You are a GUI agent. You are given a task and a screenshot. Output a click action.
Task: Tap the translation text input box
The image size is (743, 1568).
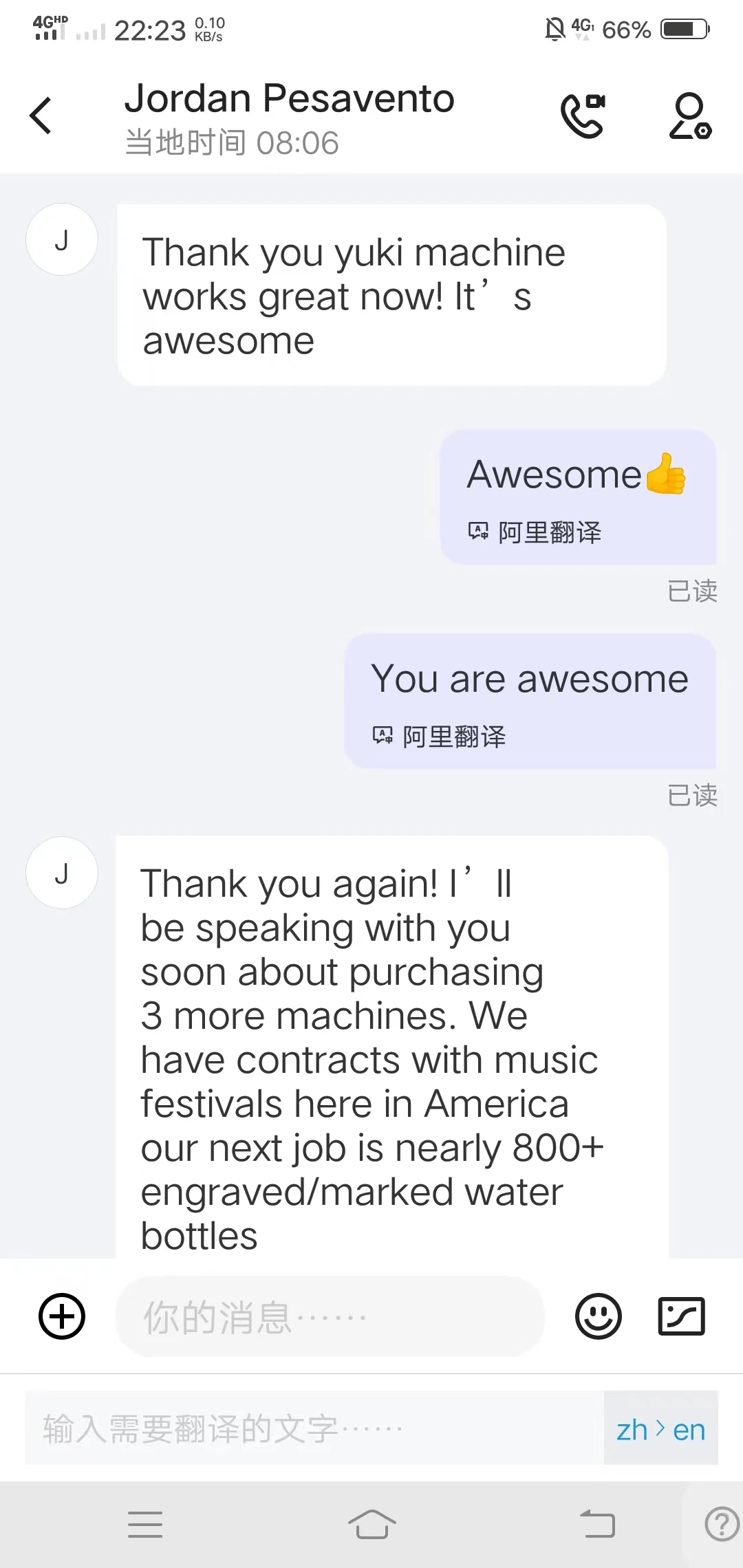point(314,1428)
